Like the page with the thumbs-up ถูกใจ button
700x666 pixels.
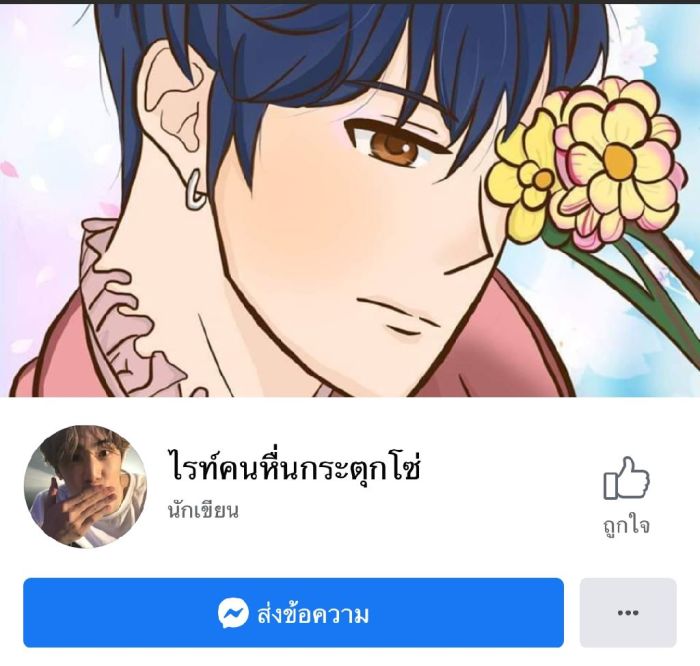click(x=626, y=495)
